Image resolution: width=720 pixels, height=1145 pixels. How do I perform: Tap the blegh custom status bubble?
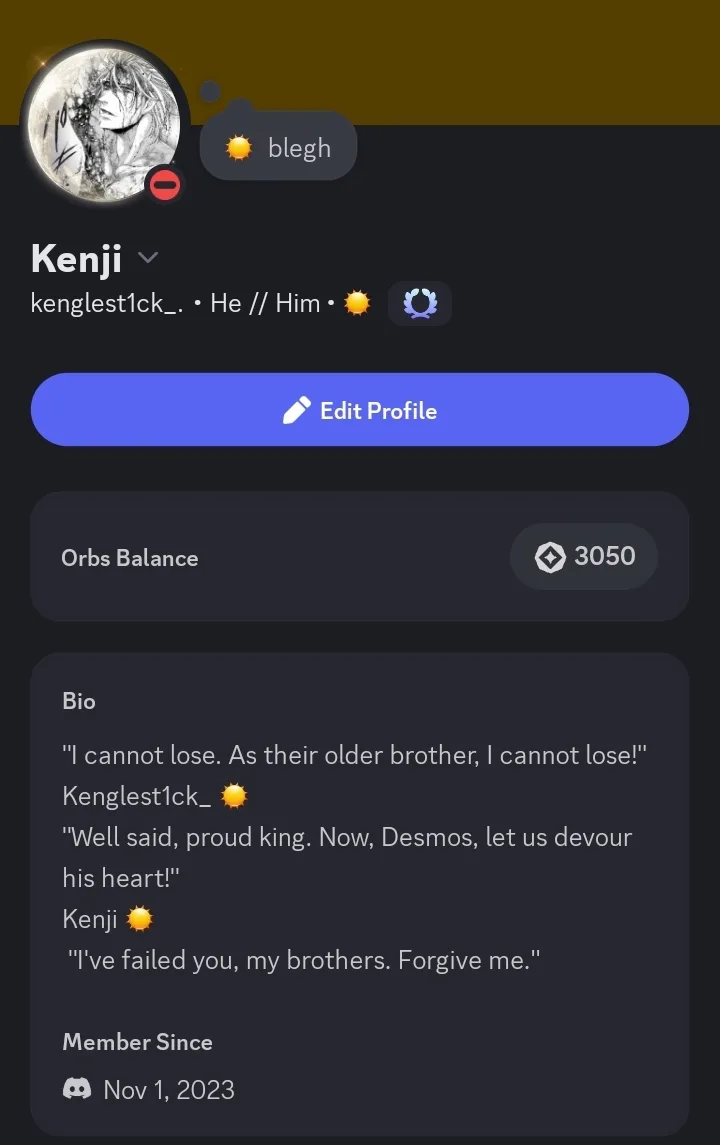[279, 148]
